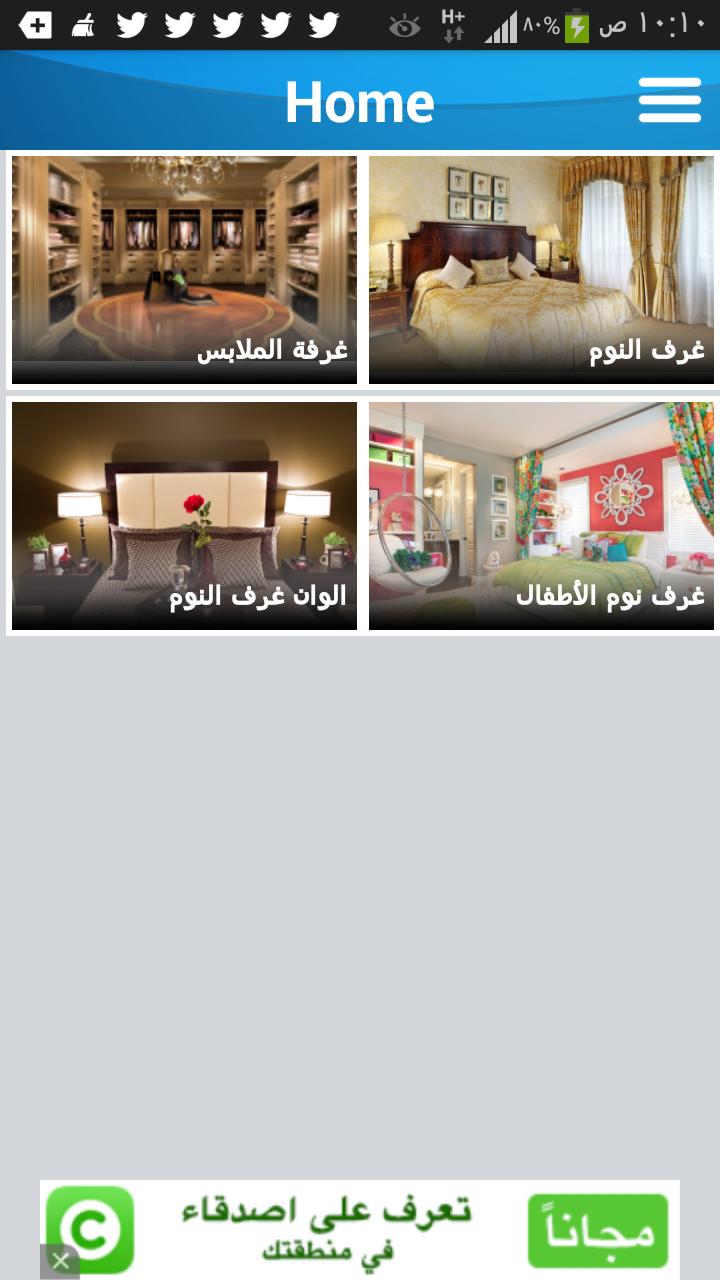Screen dimensions: 720x1280
Task: Expand the side menu from the top bar
Action: click(x=669, y=99)
